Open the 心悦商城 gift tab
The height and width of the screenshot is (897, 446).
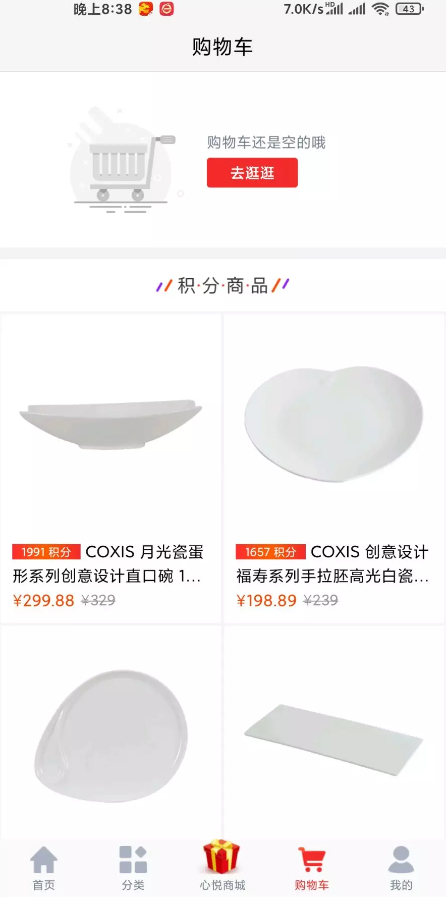(222, 866)
